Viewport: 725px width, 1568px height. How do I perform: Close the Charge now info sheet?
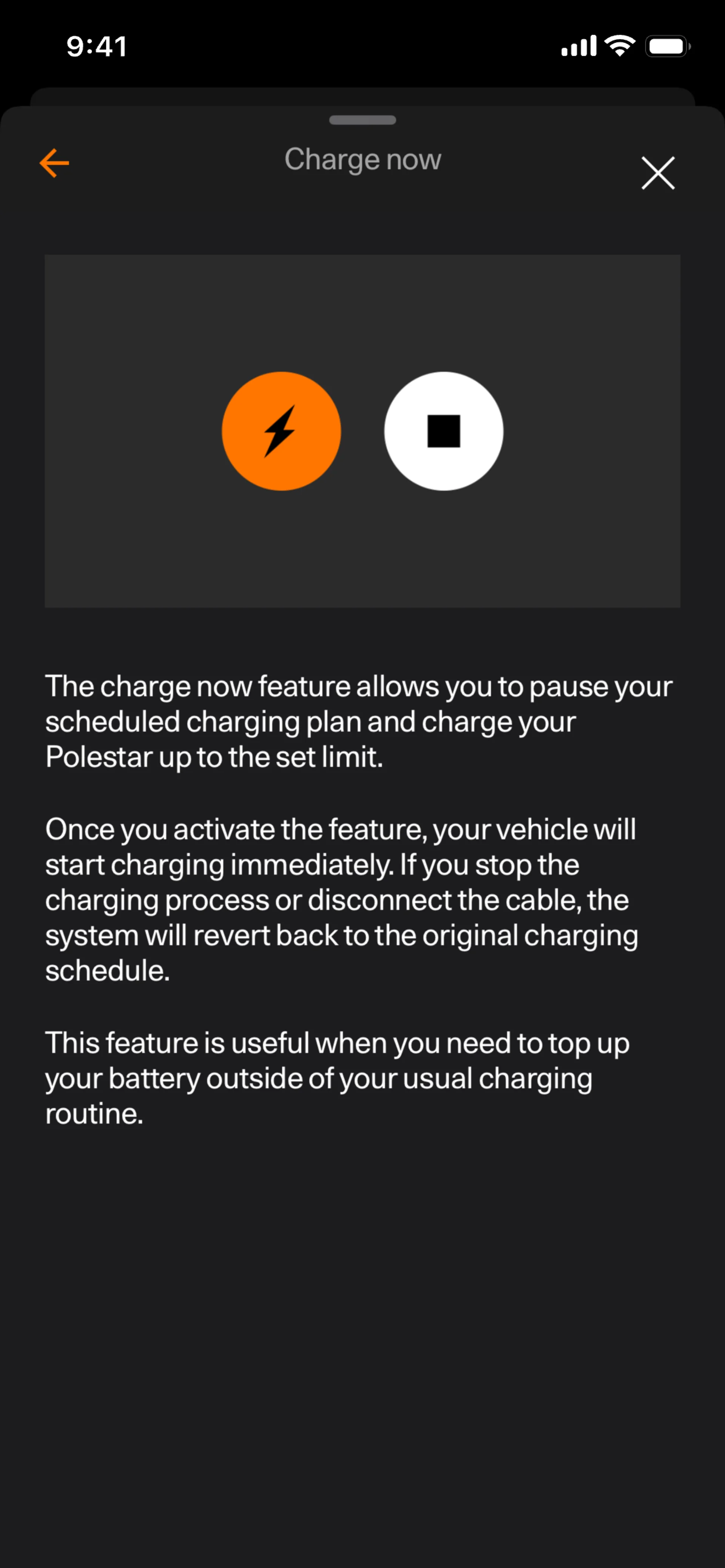tap(657, 174)
